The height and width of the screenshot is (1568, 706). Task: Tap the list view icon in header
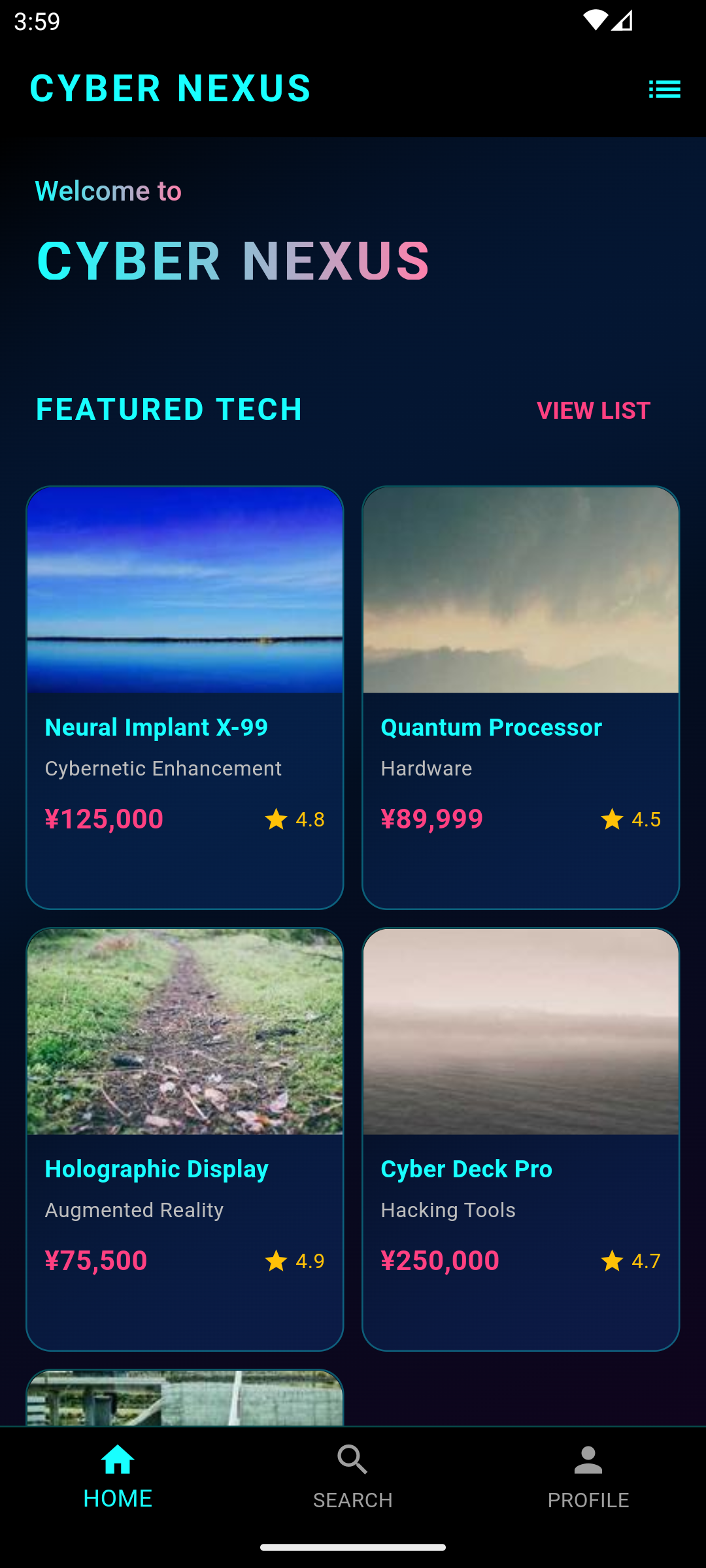point(664,89)
